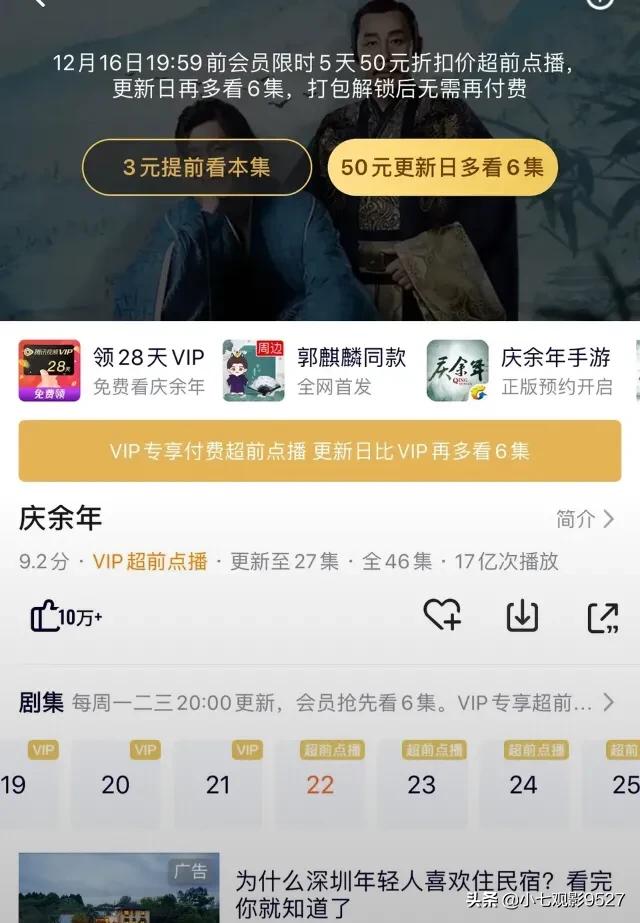Play episode 20
The image size is (640, 923).
116,784
